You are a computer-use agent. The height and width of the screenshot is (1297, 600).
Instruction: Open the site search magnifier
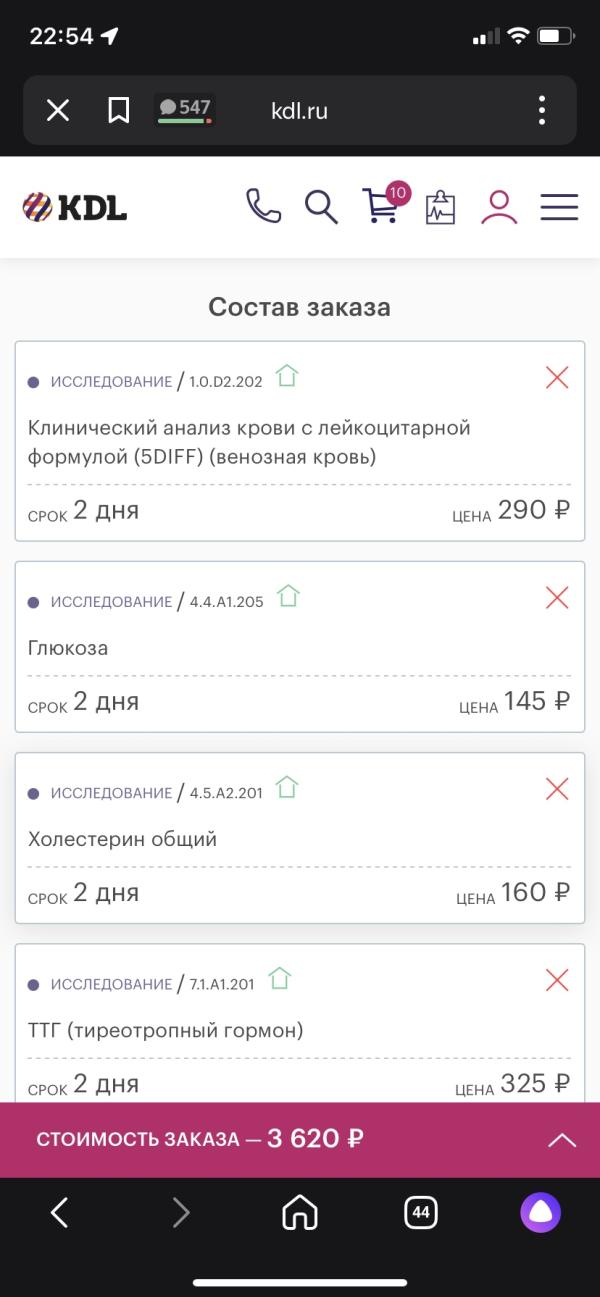click(x=321, y=207)
